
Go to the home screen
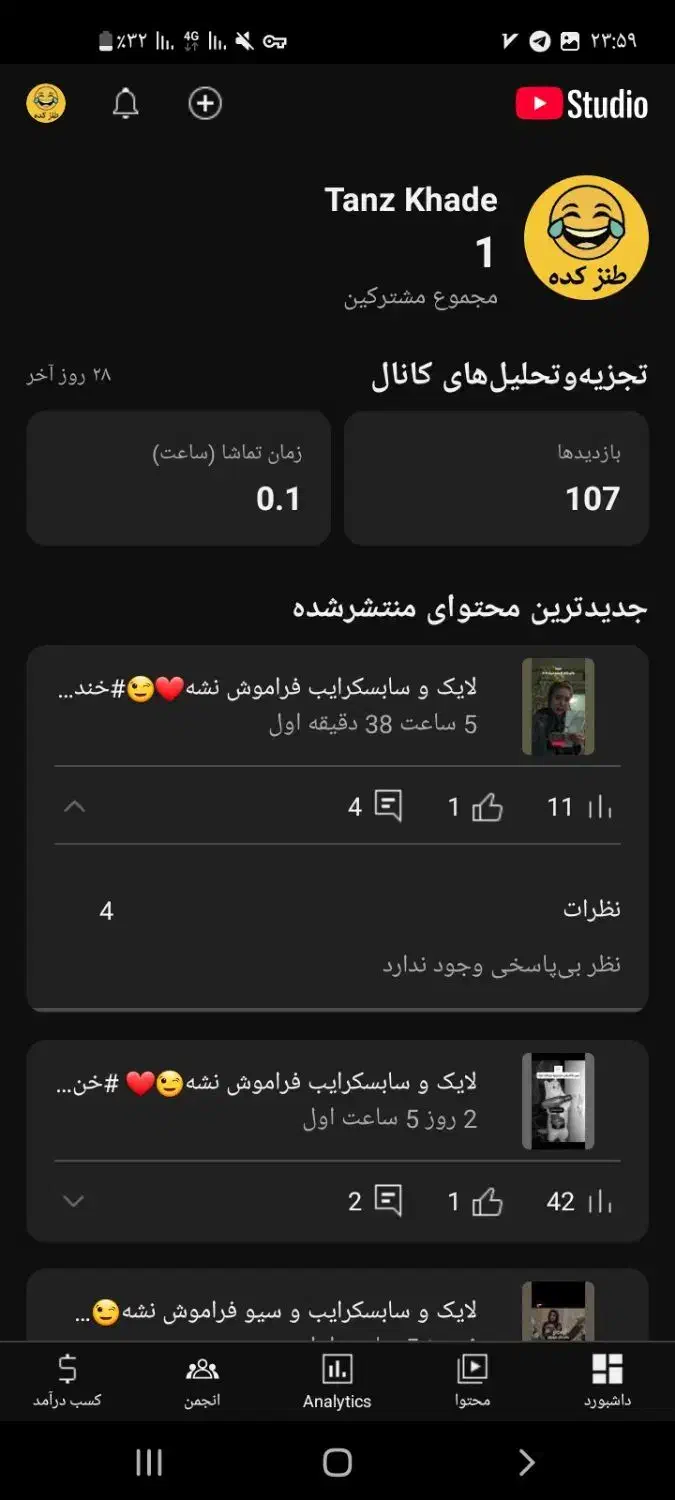point(337,1462)
